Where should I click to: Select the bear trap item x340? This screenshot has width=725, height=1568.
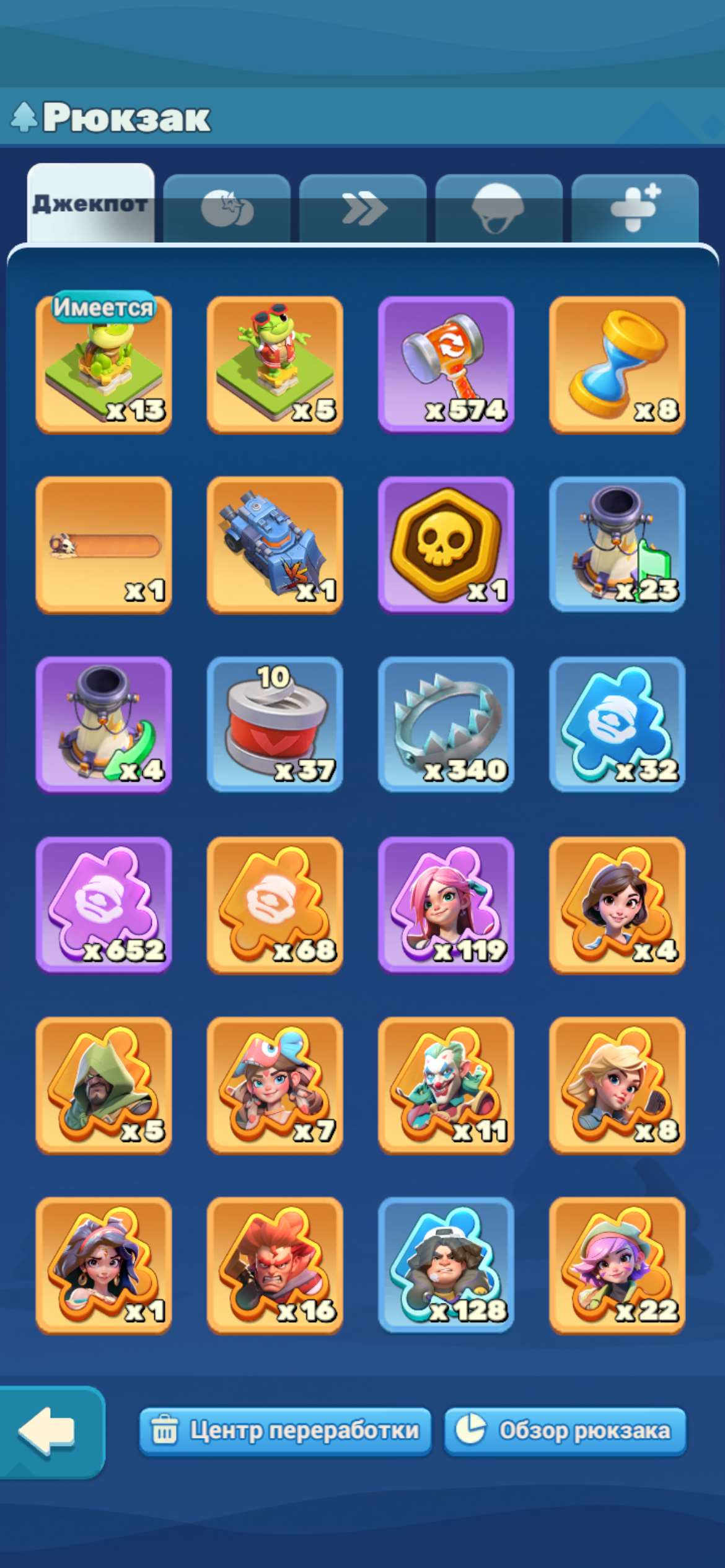tap(446, 725)
